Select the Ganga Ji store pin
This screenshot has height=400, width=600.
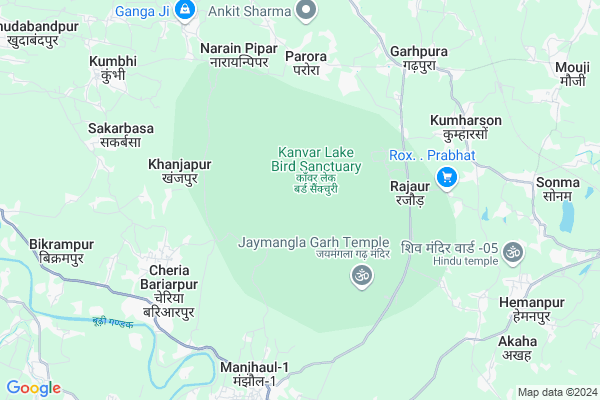point(185,10)
